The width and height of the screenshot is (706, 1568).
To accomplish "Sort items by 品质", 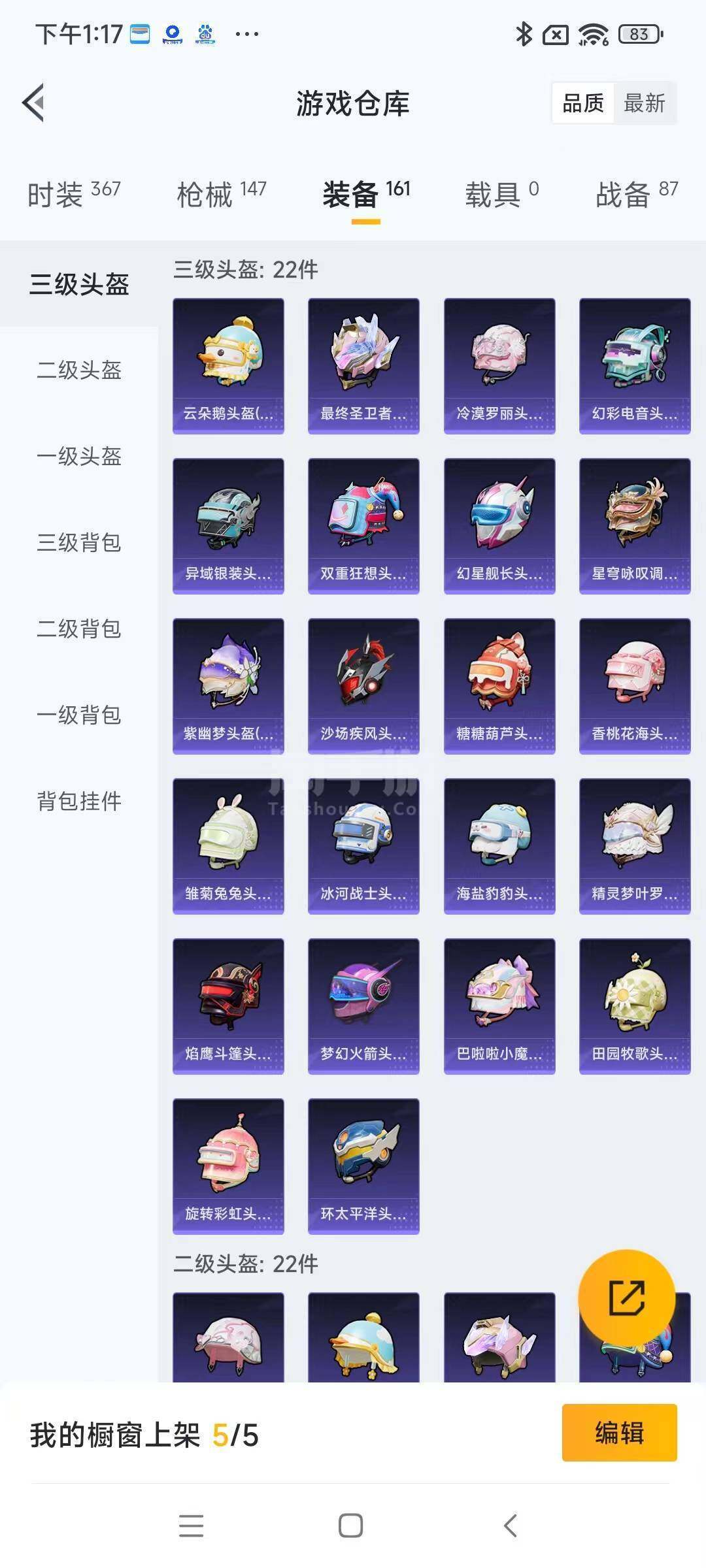I will [x=583, y=103].
